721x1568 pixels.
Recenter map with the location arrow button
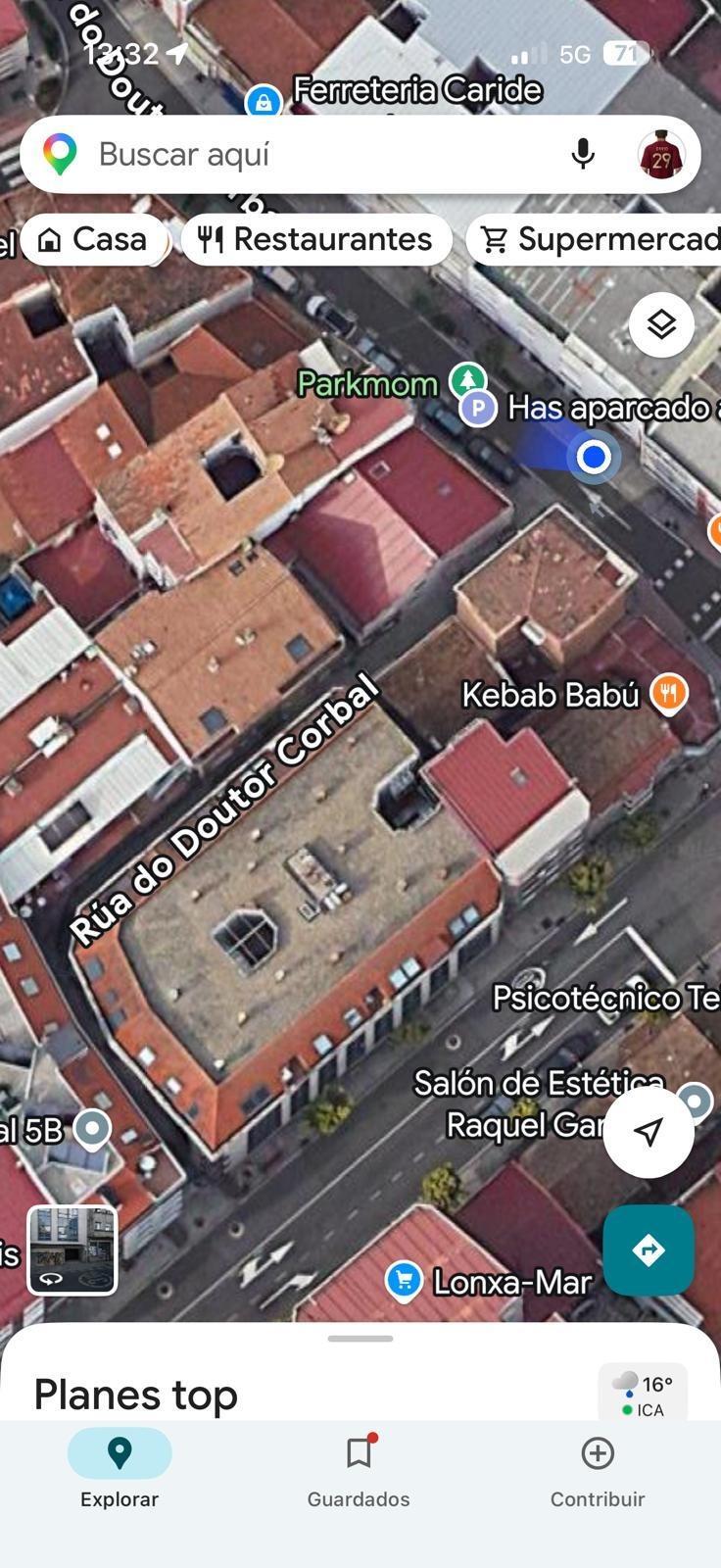coord(648,1132)
